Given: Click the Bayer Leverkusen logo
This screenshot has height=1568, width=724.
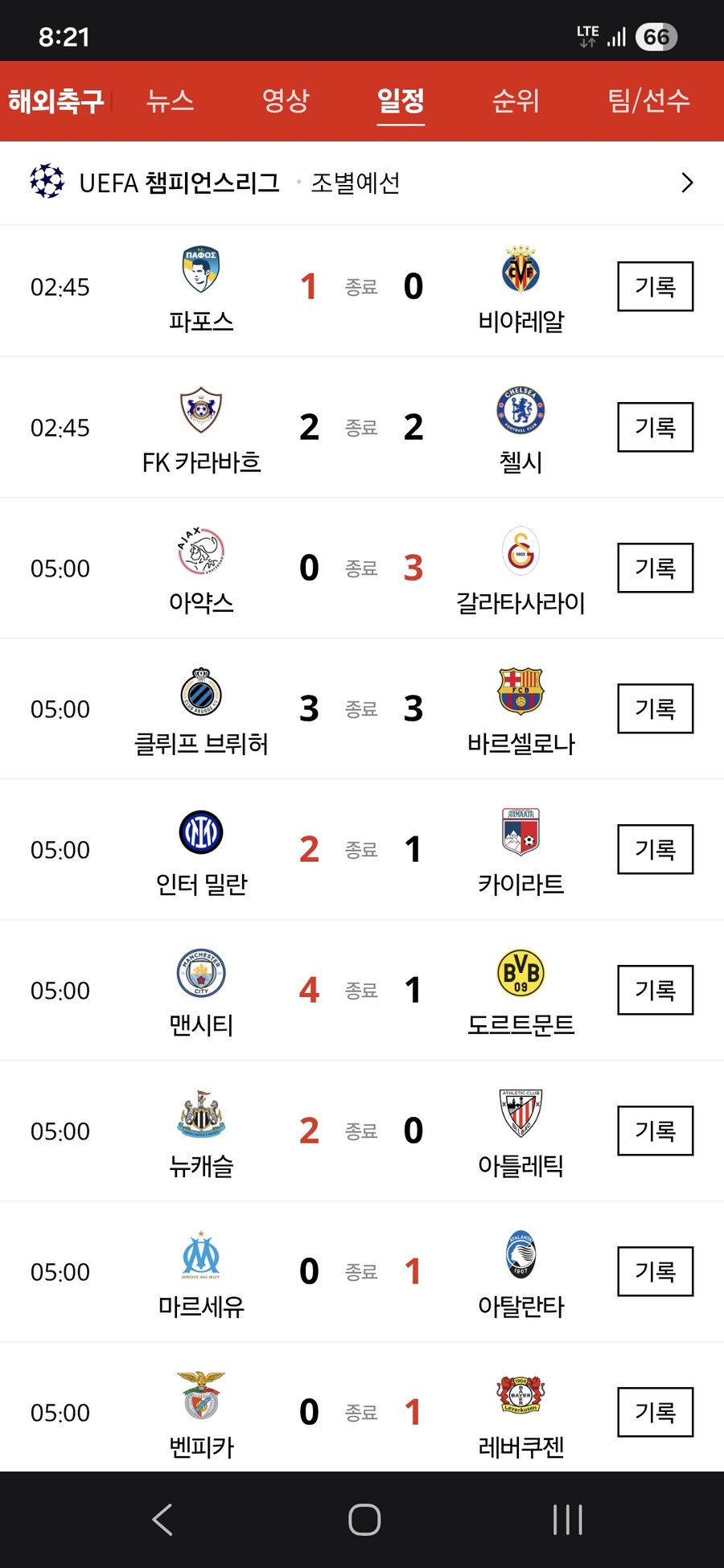Looking at the screenshot, I should [x=520, y=1396].
